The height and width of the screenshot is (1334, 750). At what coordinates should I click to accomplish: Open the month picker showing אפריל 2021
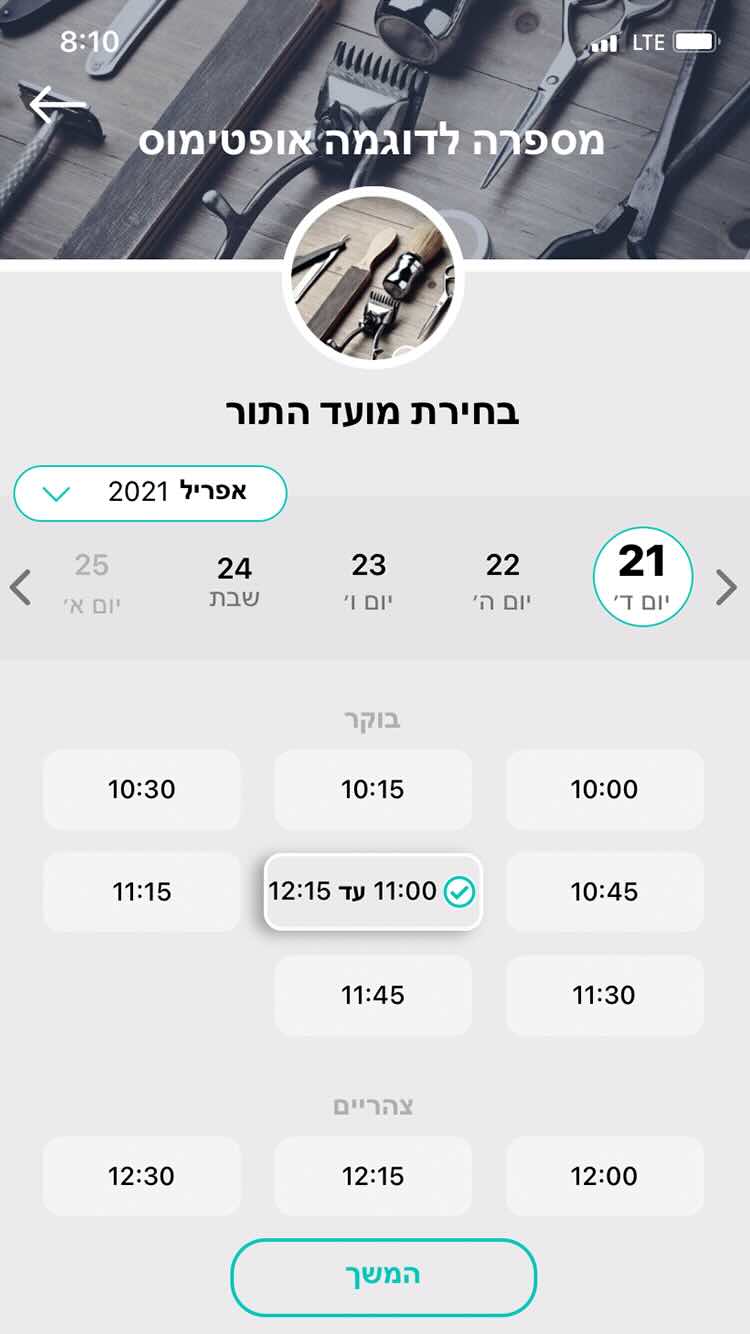click(x=150, y=493)
